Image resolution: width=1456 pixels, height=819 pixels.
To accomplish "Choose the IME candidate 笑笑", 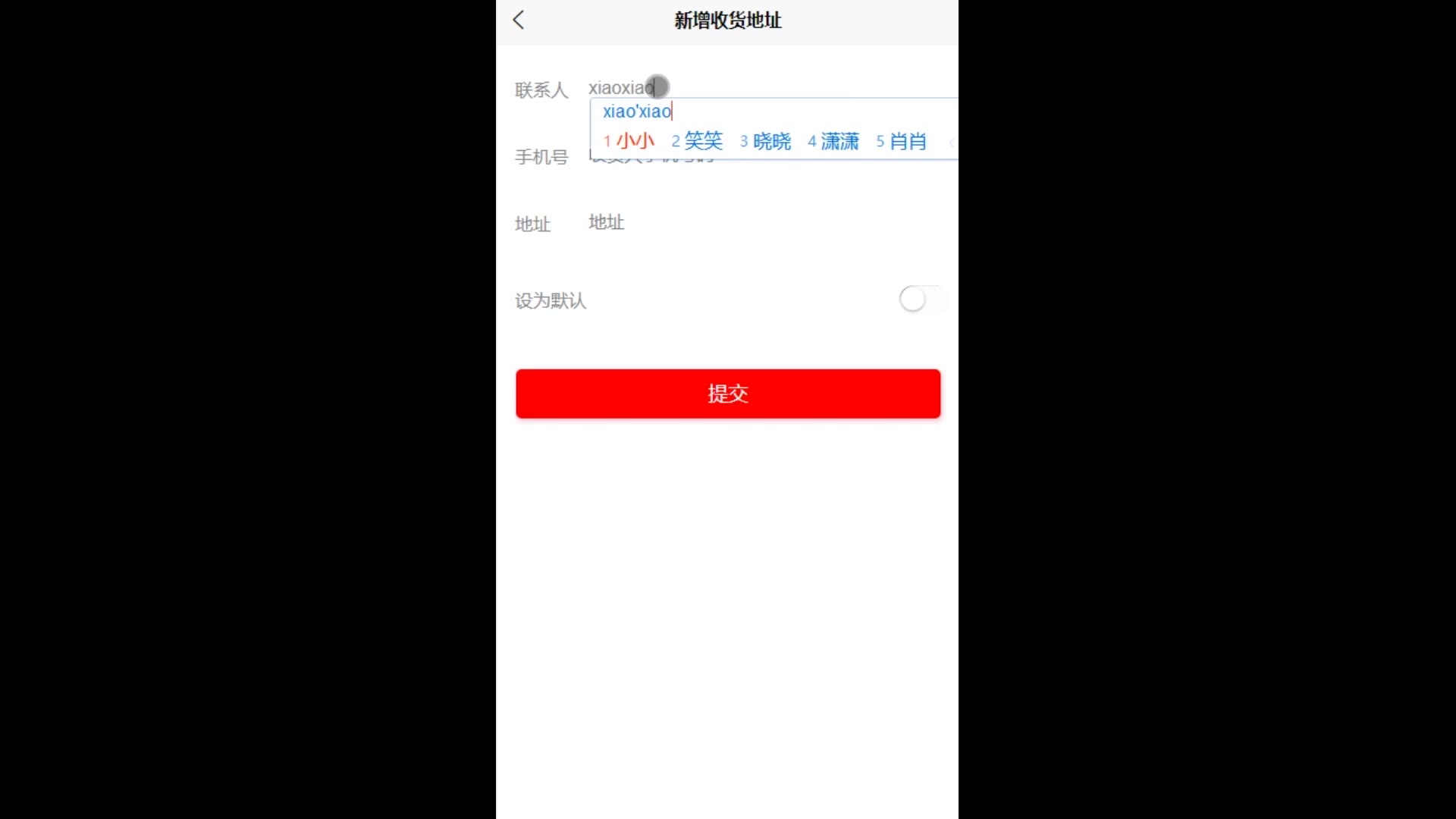I will (x=702, y=141).
